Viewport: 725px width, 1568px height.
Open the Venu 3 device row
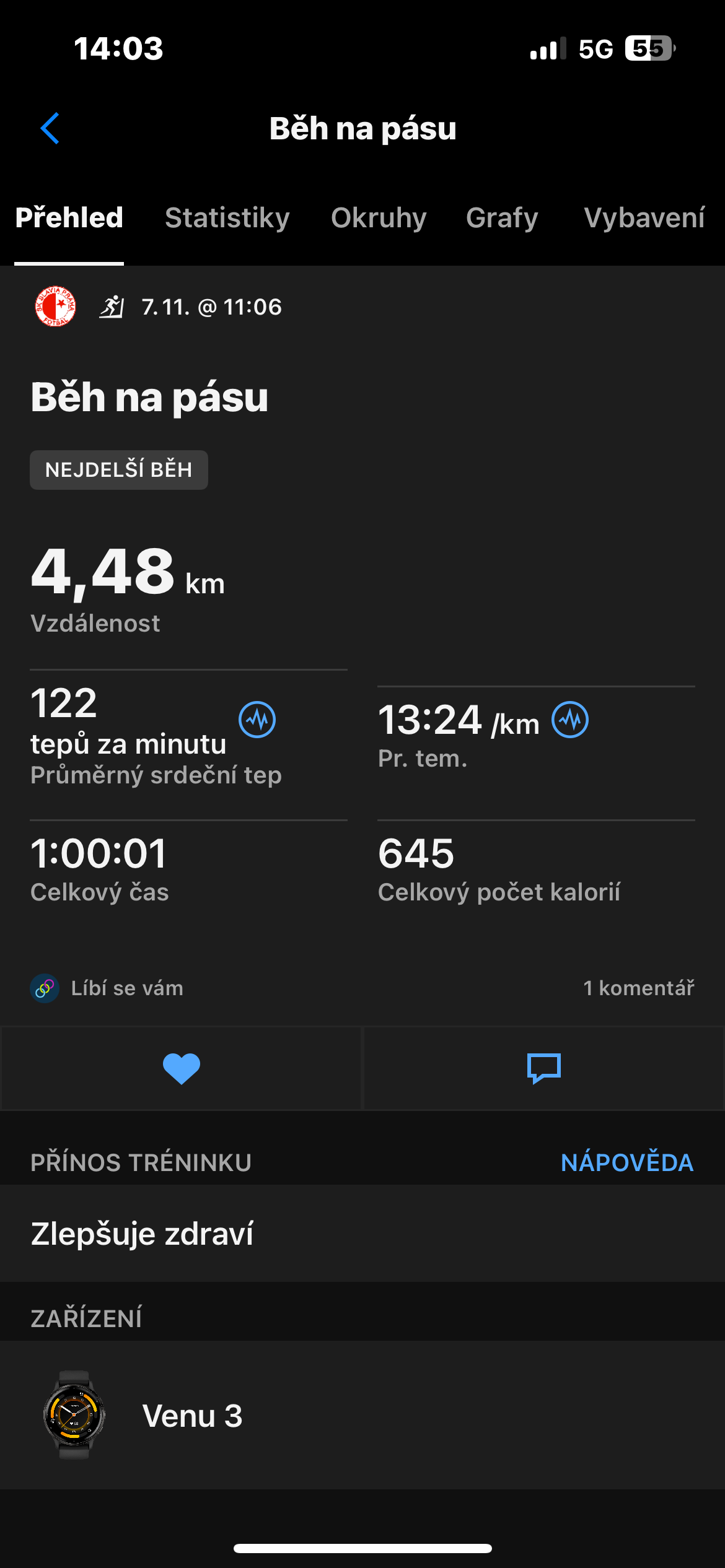pyautogui.click(x=362, y=1415)
